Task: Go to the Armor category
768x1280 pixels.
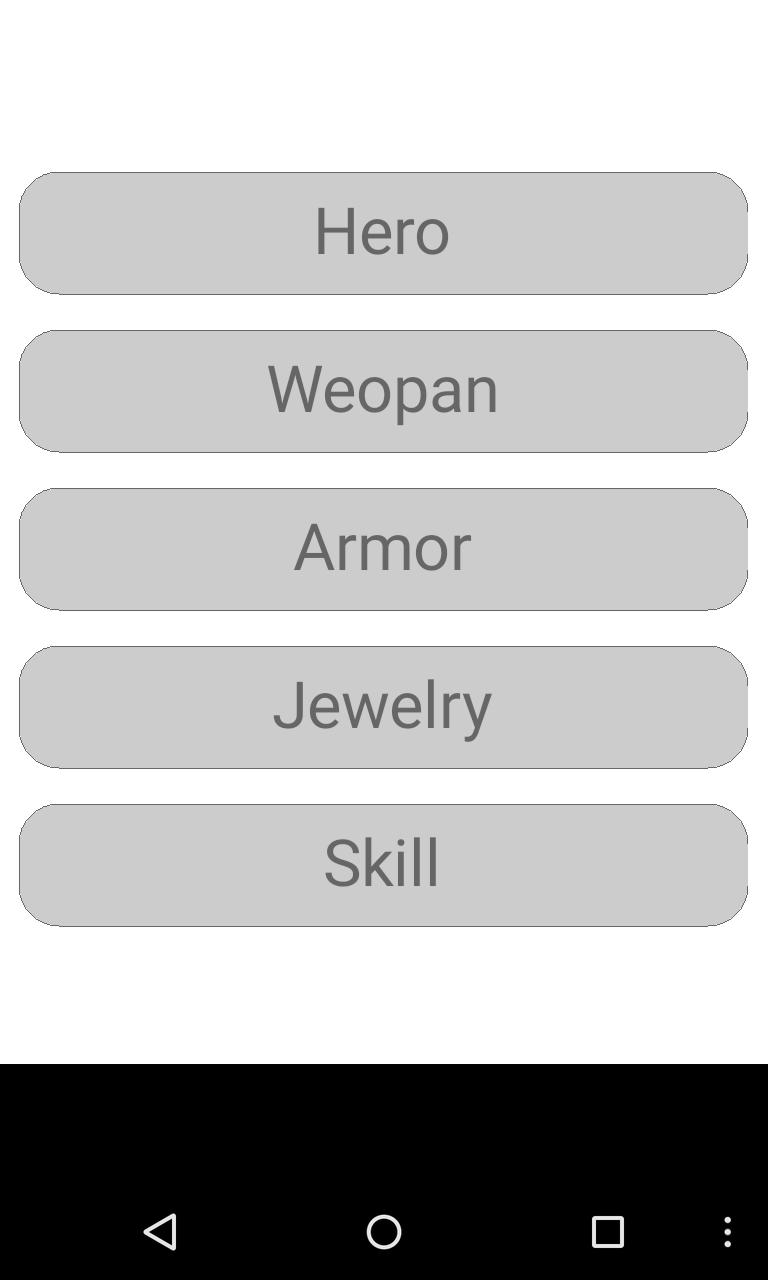Action: (383, 548)
